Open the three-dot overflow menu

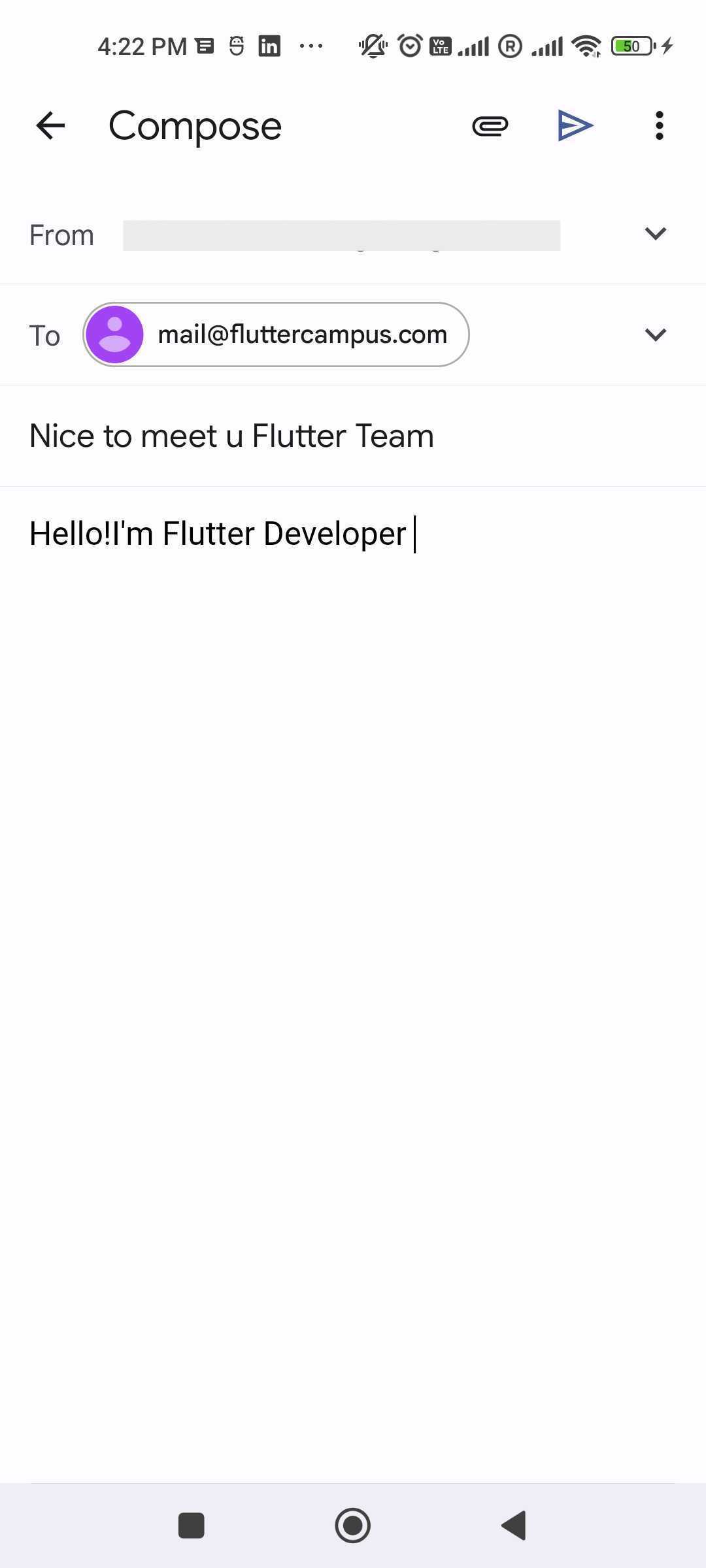click(x=659, y=125)
